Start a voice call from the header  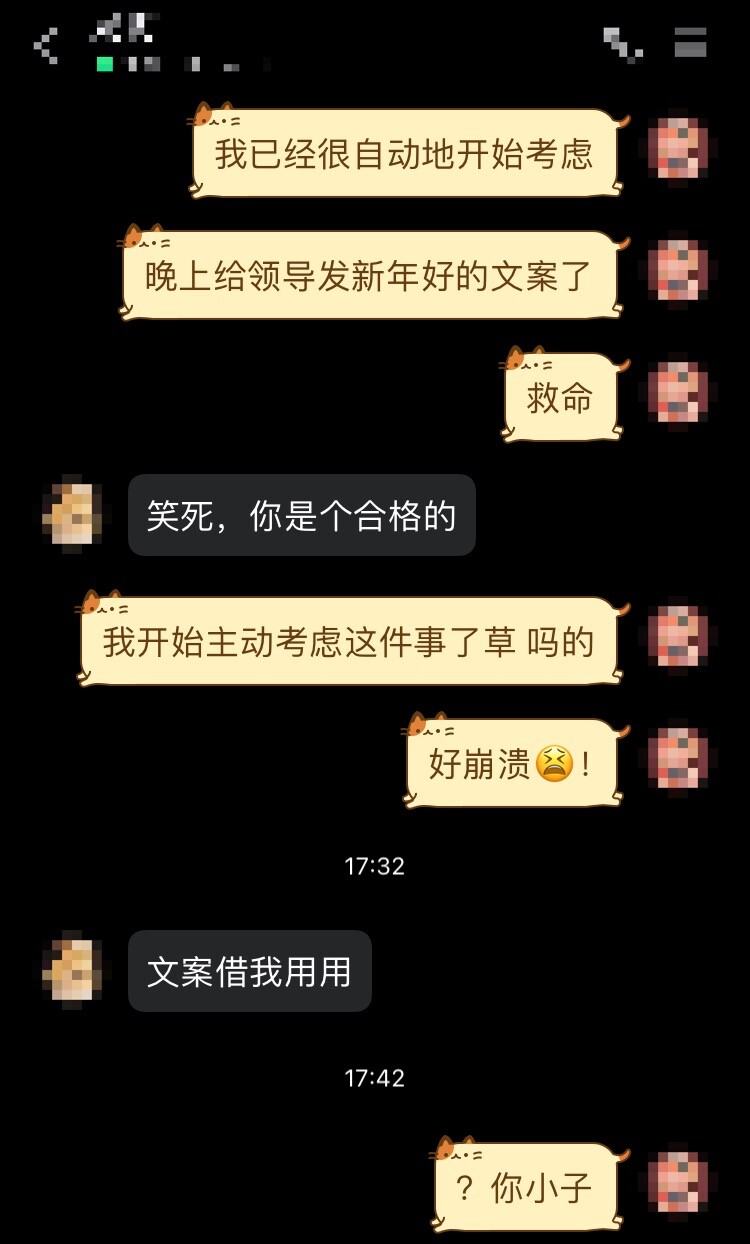click(x=622, y=45)
